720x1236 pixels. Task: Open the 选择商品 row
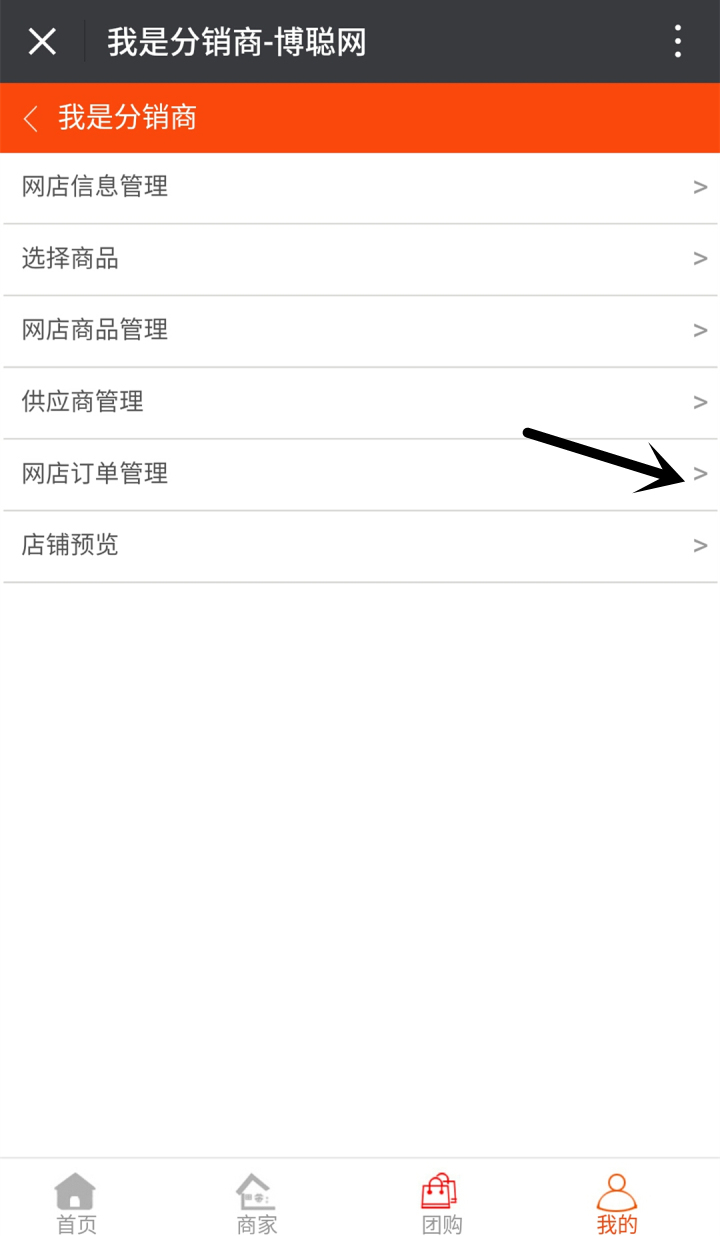click(x=360, y=260)
